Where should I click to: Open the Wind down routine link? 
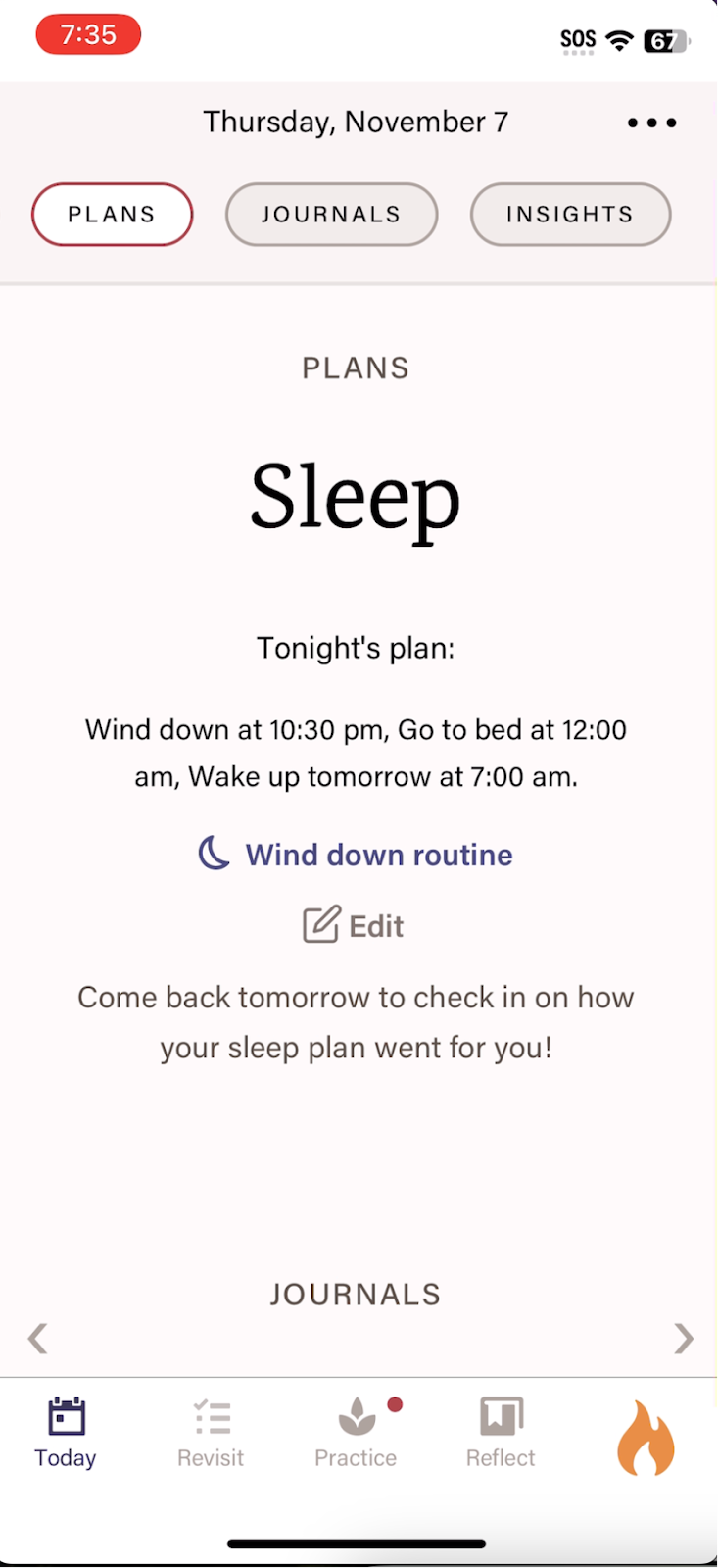pos(356,855)
